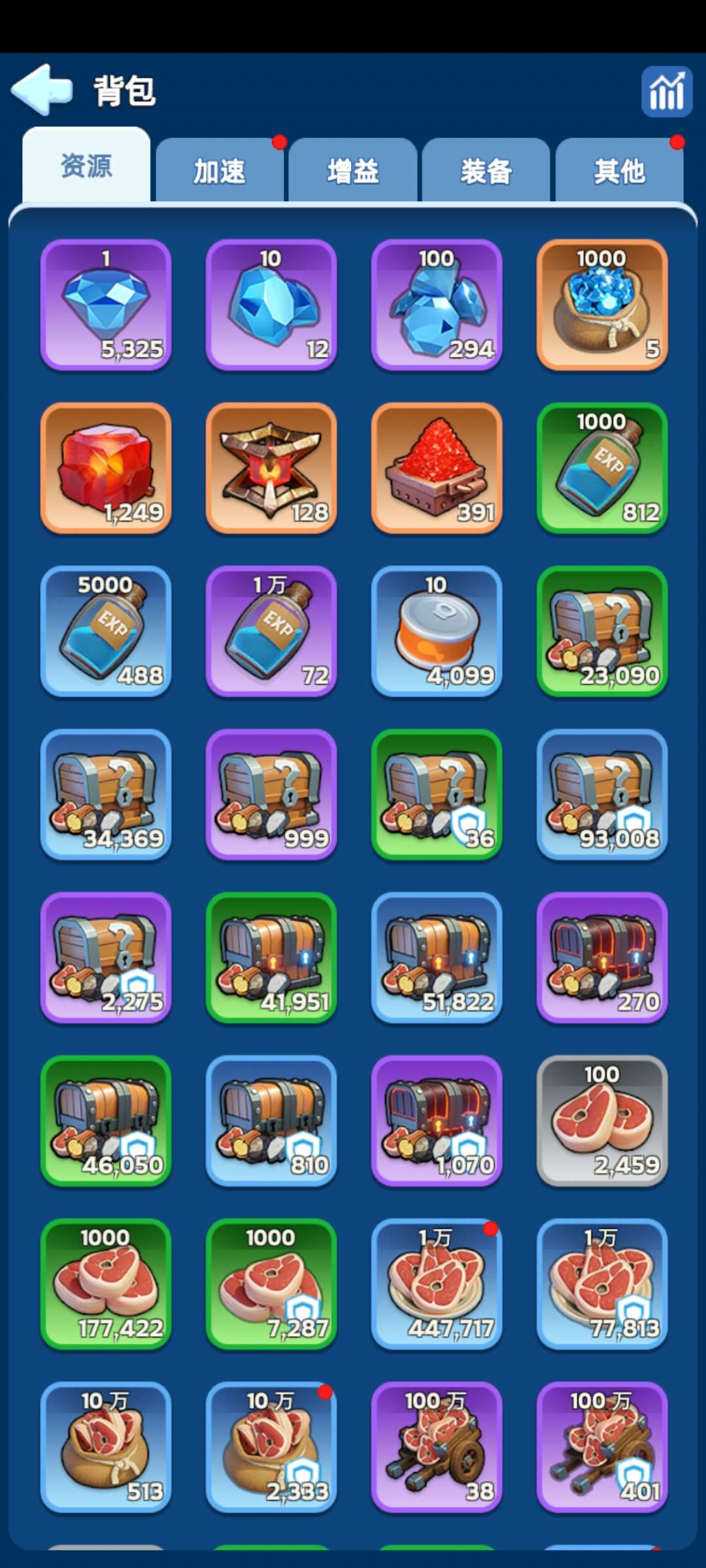Go back with the arrow icon
The image size is (706, 1568).
42,90
